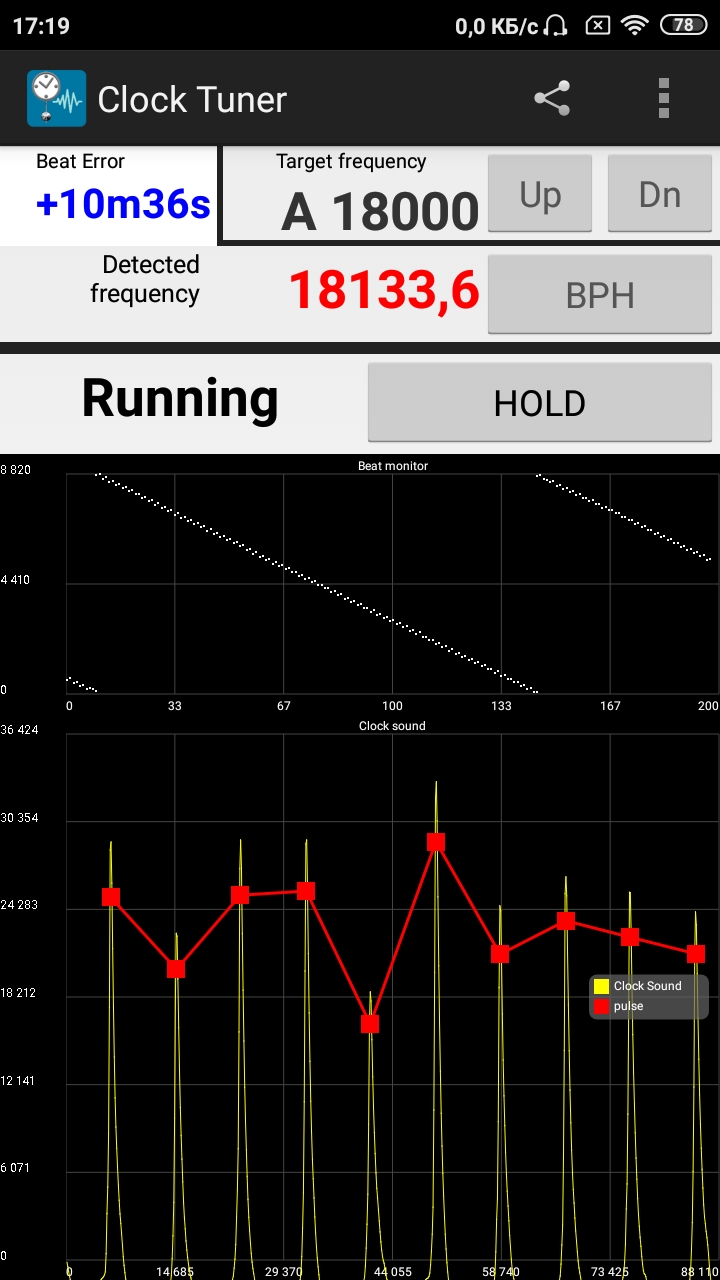Image resolution: width=720 pixels, height=1280 pixels.
Task: Lower target frequency with Dn button
Action: [660, 196]
